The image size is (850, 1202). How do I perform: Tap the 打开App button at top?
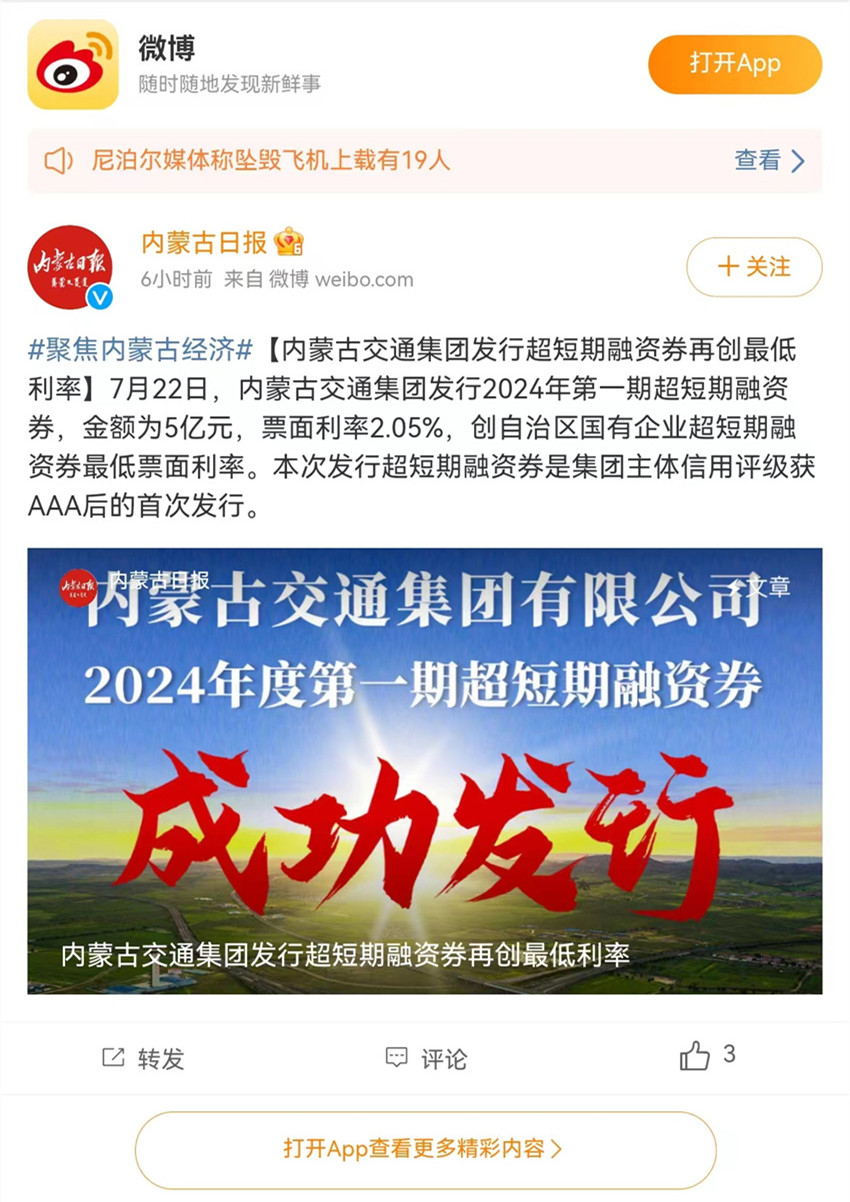point(734,64)
